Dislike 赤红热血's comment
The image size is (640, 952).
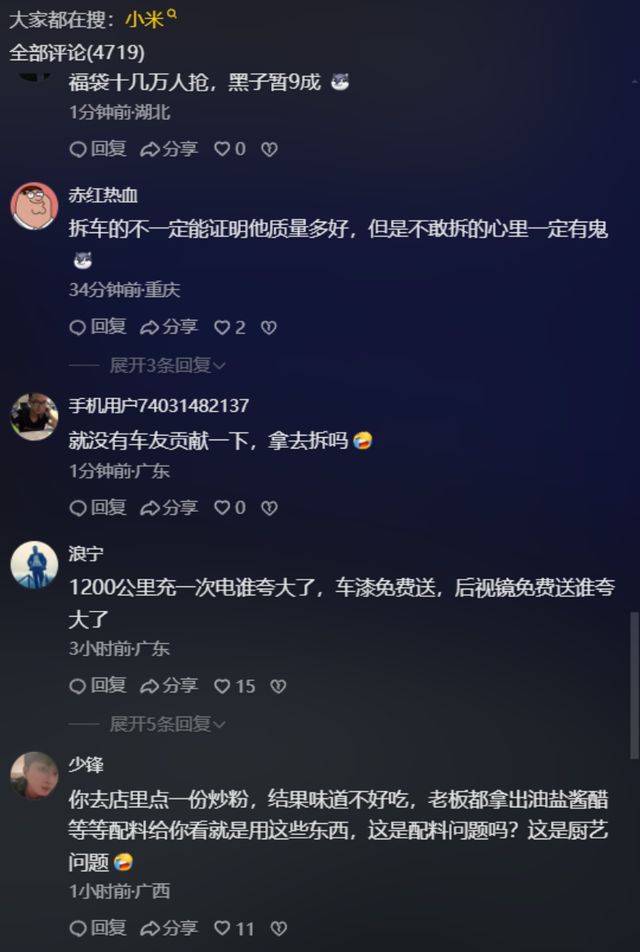coord(268,327)
